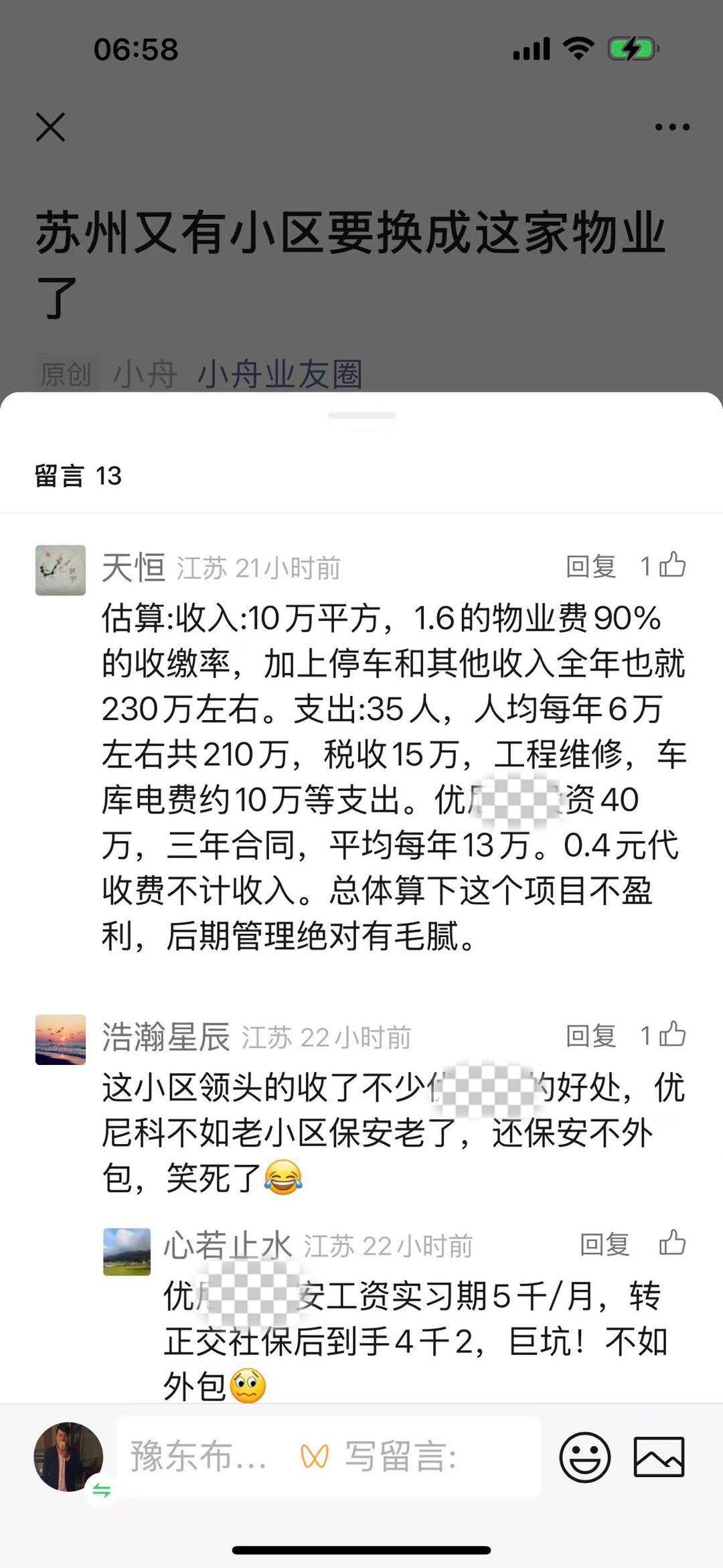
Task: Open 心若止水's profile avatar
Action: 127,1251
